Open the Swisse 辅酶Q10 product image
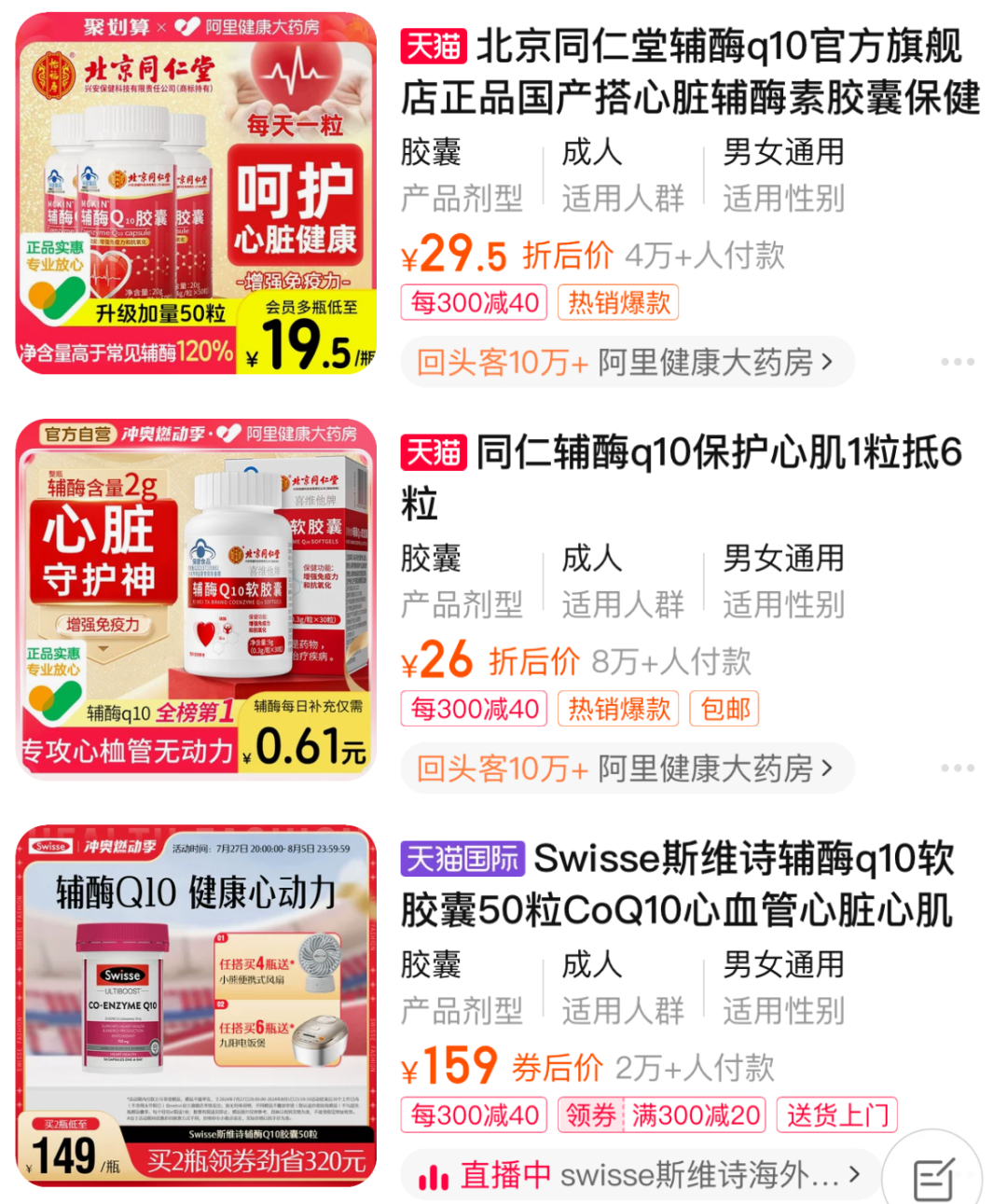The width and height of the screenshot is (1007, 1204). [196, 1005]
